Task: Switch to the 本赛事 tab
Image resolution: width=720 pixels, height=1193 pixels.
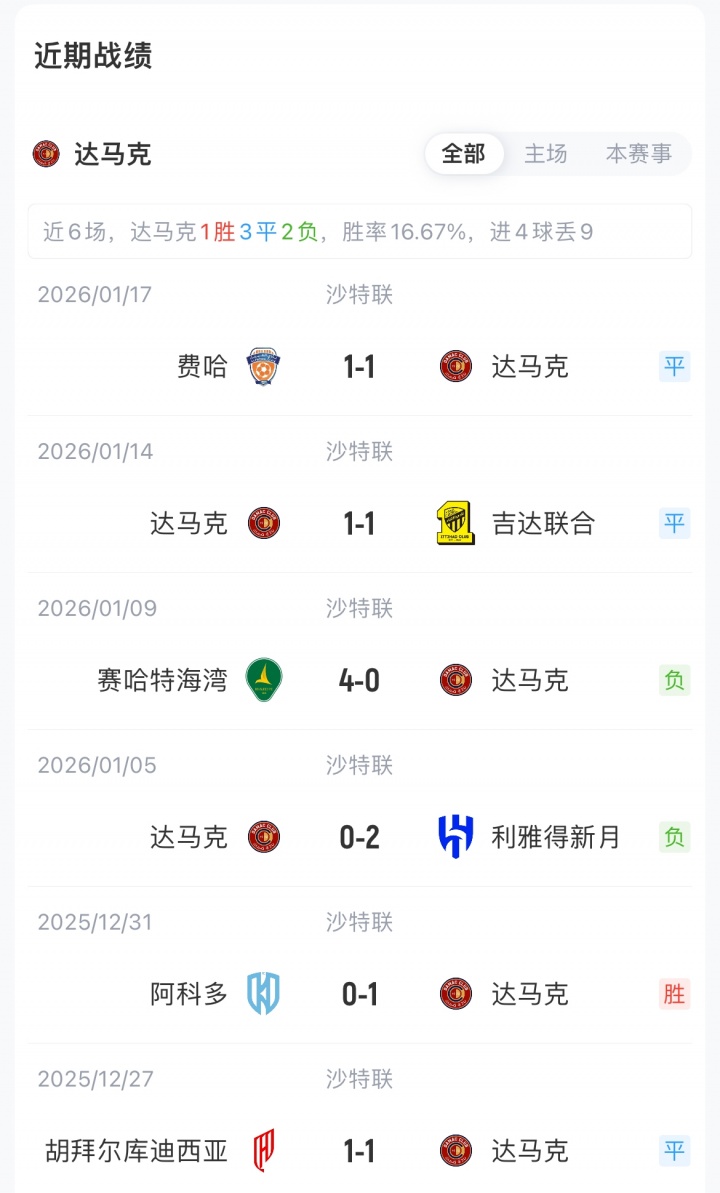Action: pos(638,154)
